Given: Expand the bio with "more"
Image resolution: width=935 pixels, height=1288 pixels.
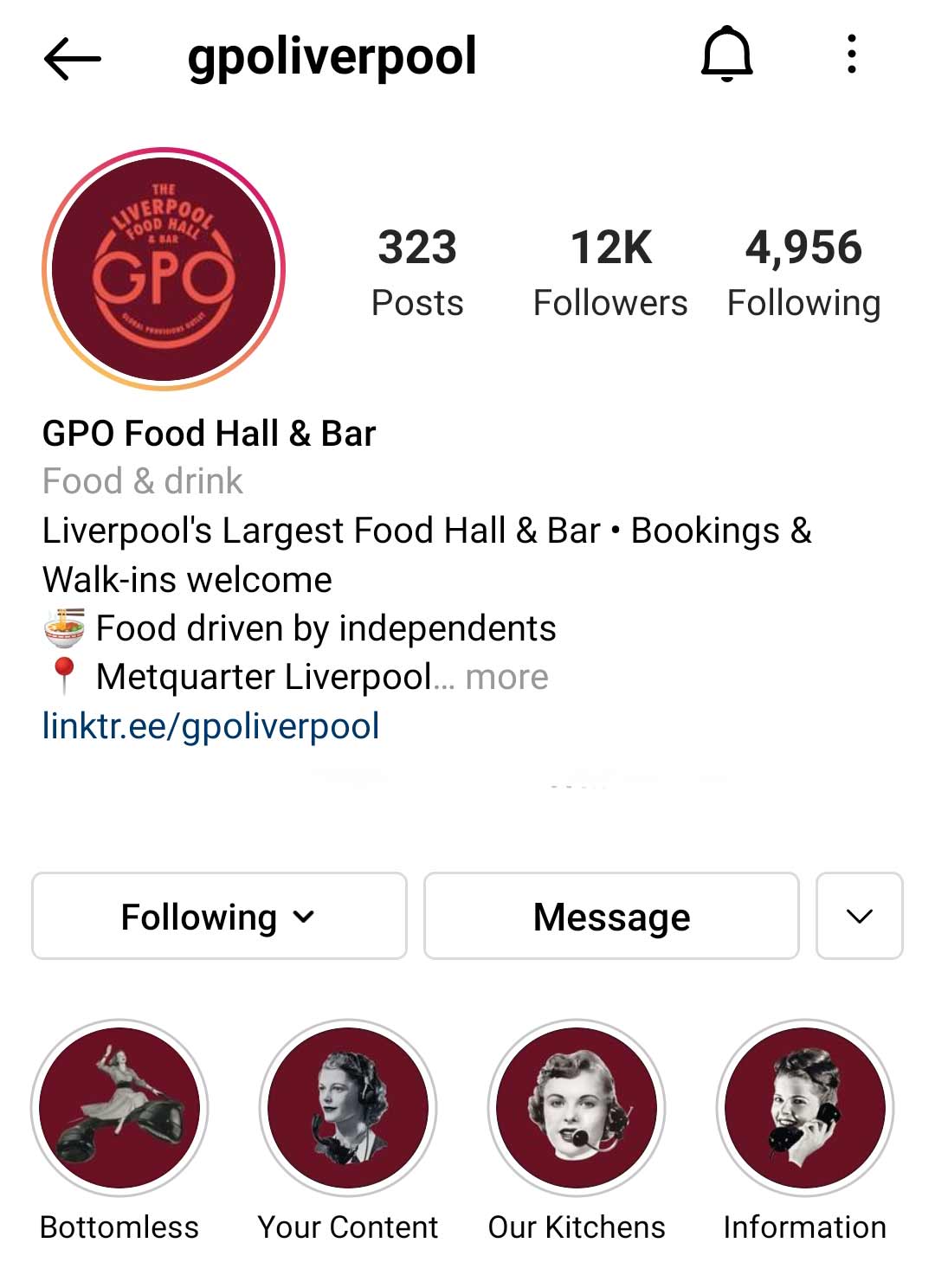Looking at the screenshot, I should point(506,677).
